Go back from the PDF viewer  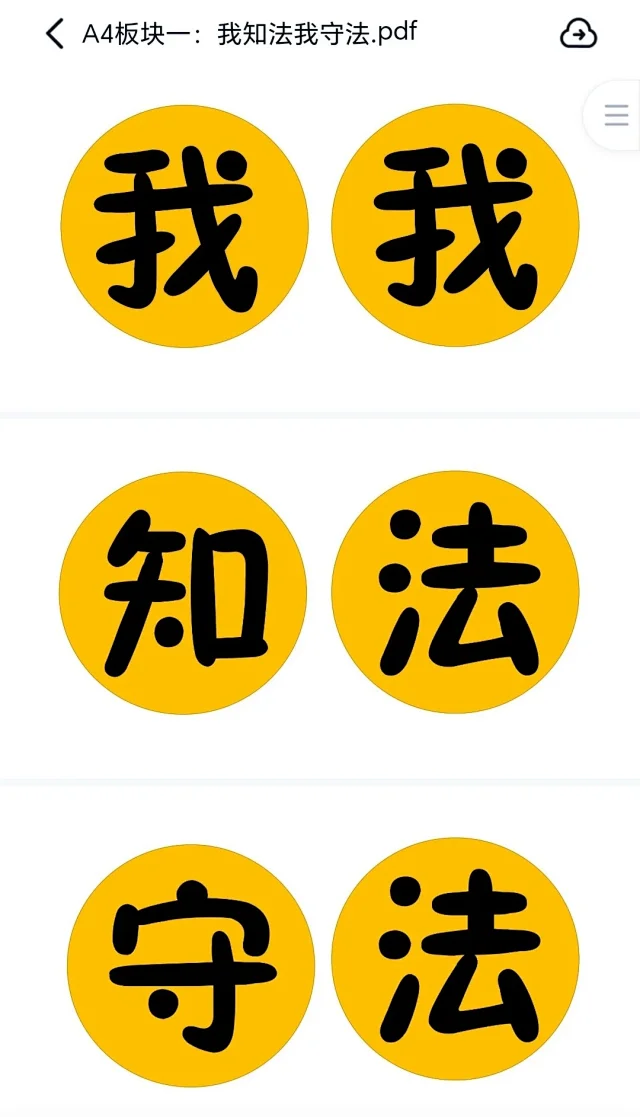click(x=54, y=34)
